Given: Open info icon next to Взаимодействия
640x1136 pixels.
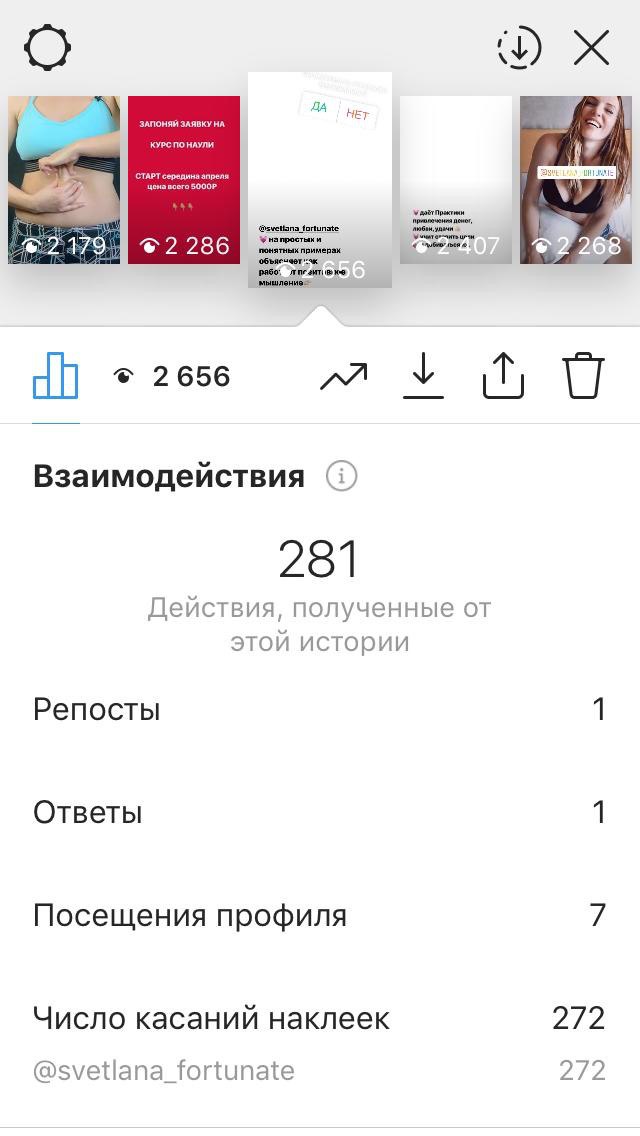Looking at the screenshot, I should tap(341, 477).
